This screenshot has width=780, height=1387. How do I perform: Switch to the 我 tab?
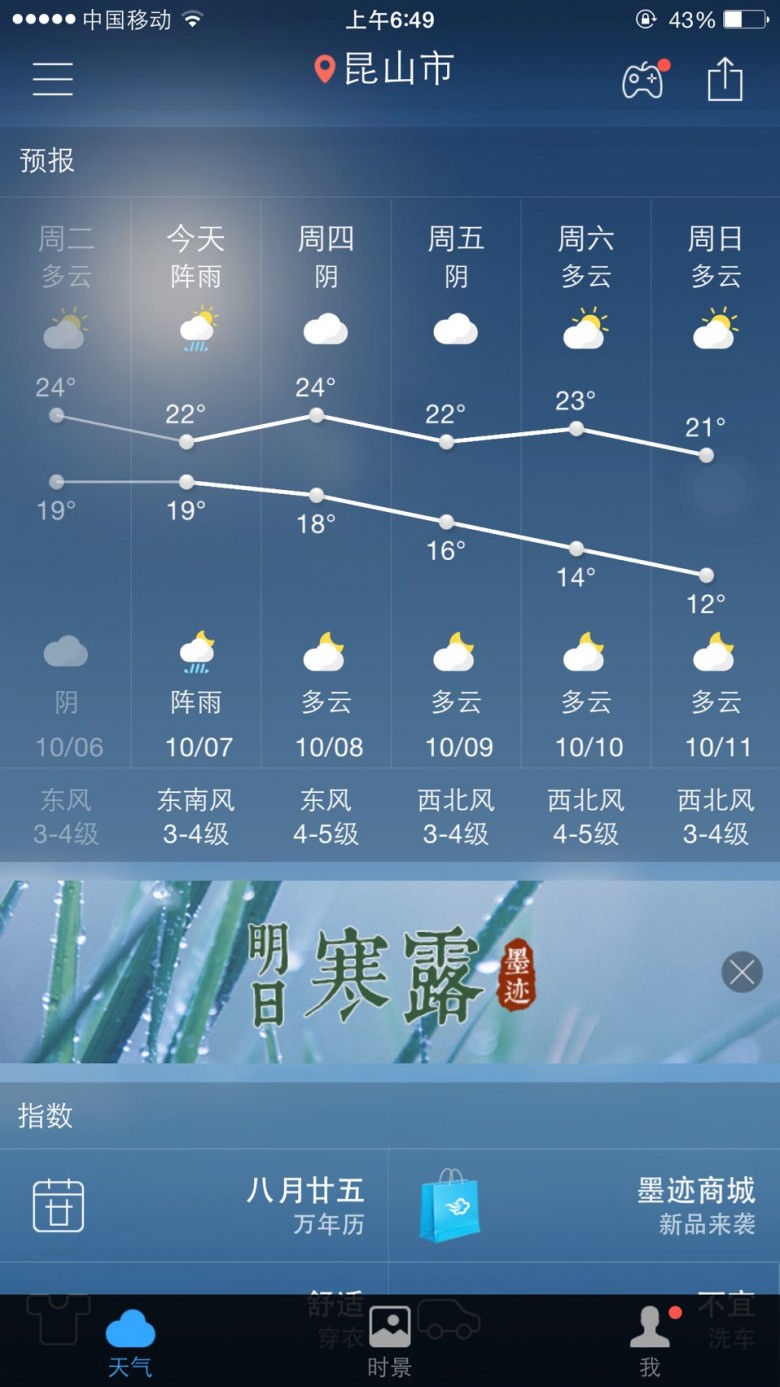tap(650, 1343)
